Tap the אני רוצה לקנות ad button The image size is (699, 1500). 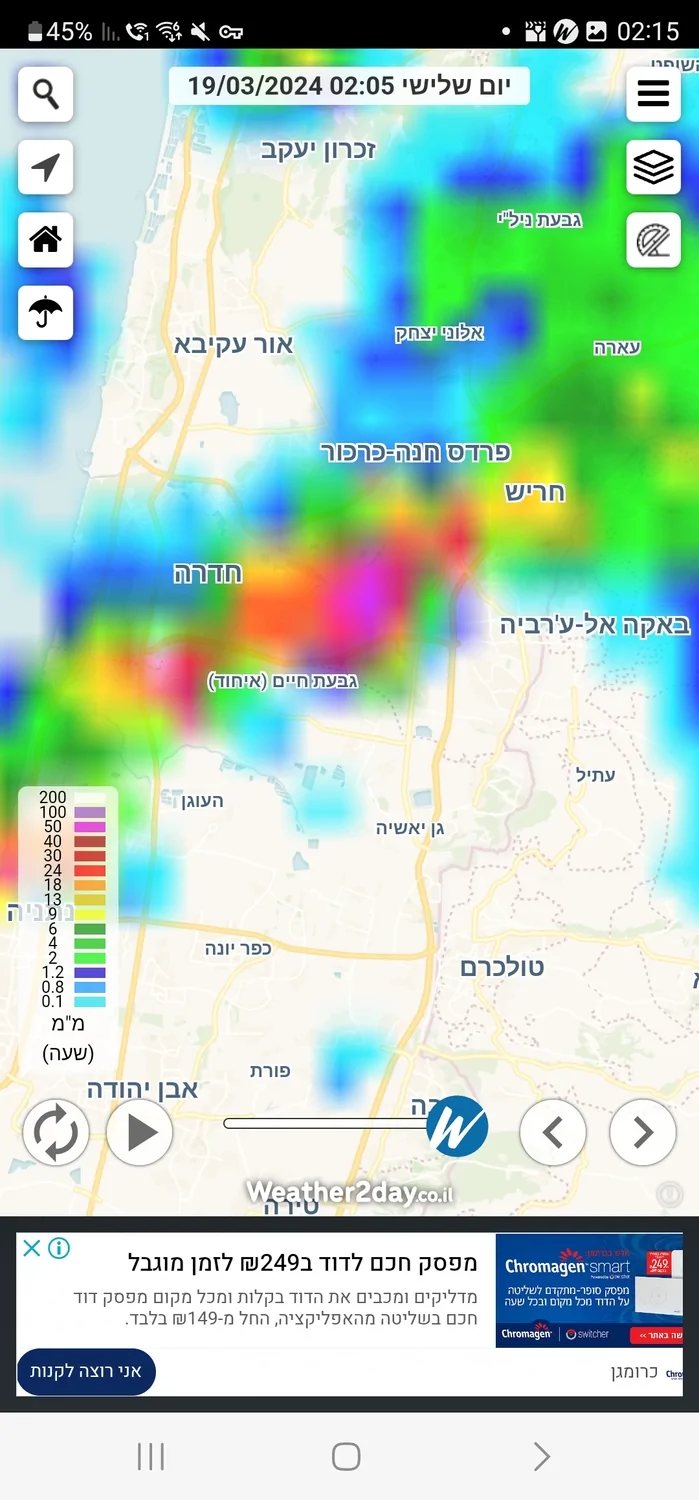[86, 1371]
